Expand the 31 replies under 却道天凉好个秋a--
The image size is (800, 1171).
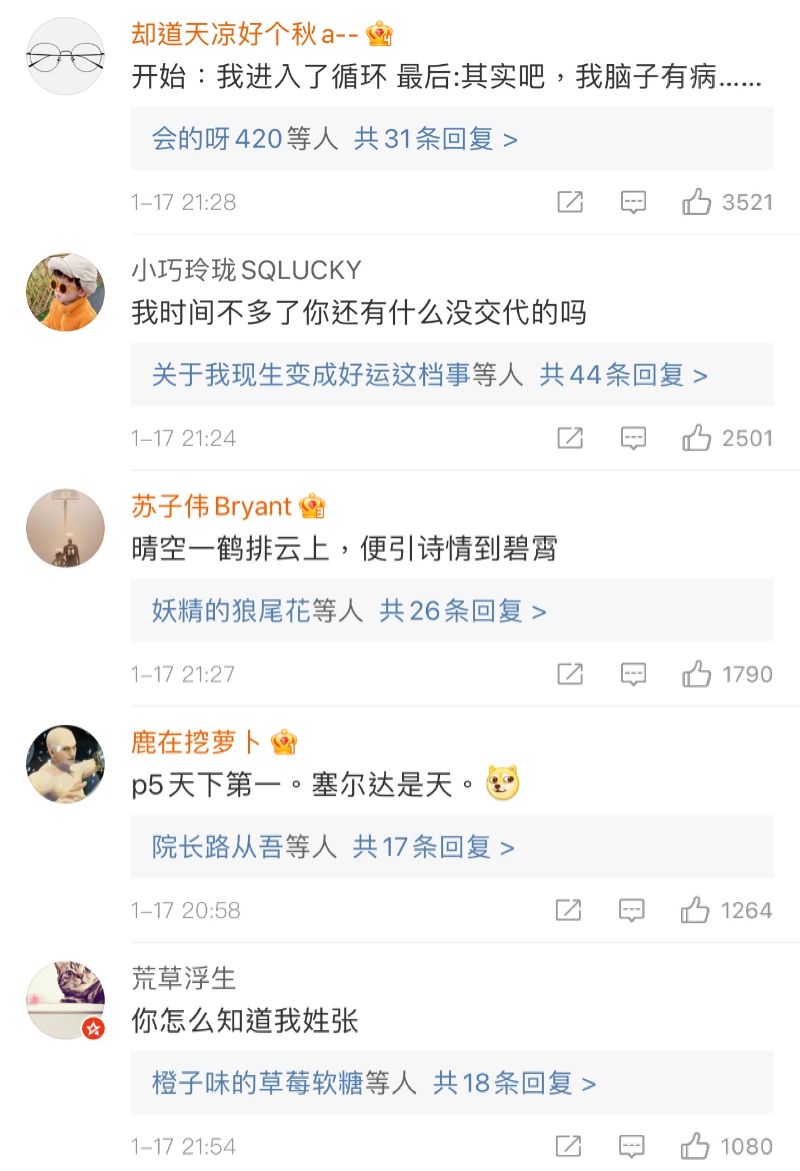[x=436, y=139]
